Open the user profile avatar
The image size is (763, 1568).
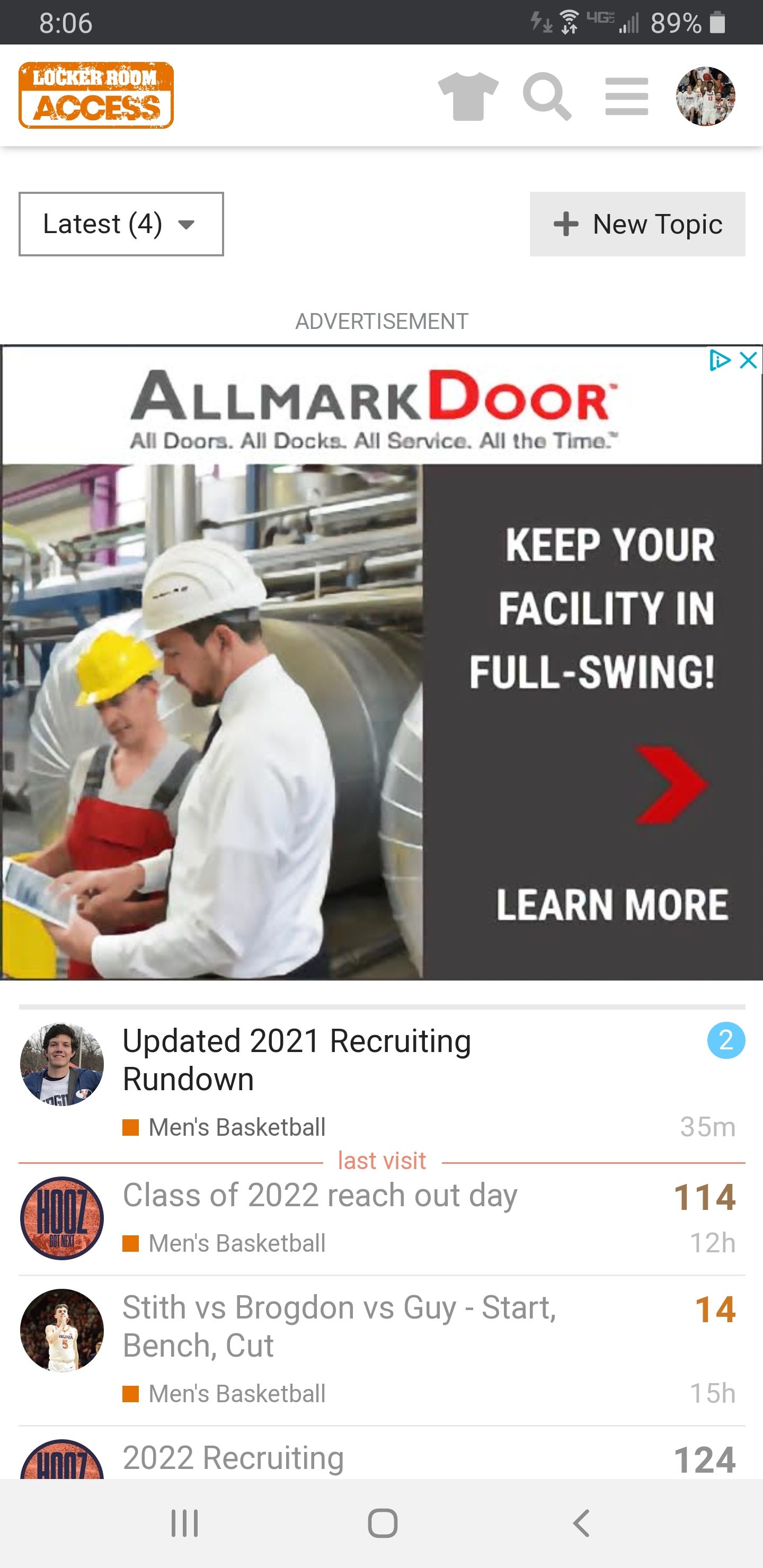(x=705, y=96)
